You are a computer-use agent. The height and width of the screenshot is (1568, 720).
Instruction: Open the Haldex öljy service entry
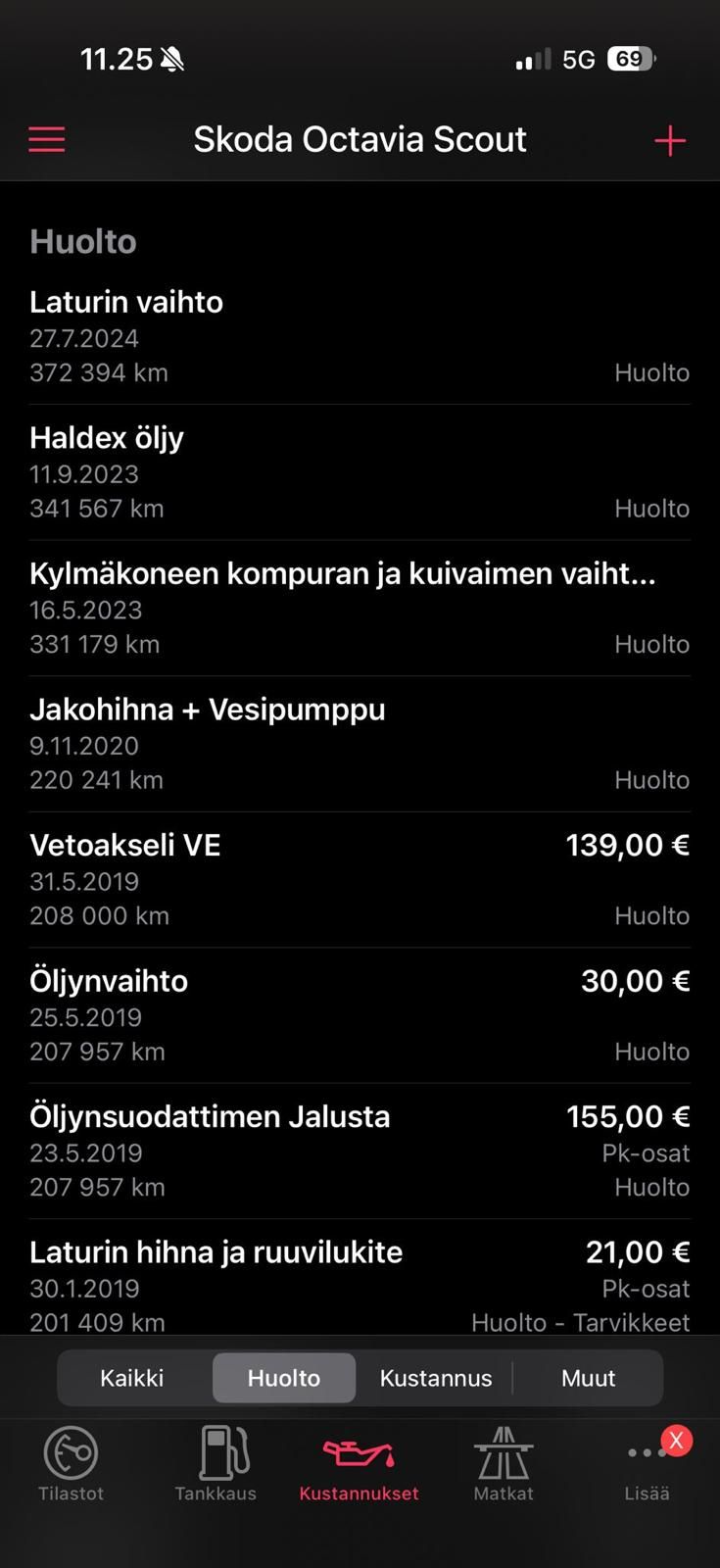click(x=360, y=472)
